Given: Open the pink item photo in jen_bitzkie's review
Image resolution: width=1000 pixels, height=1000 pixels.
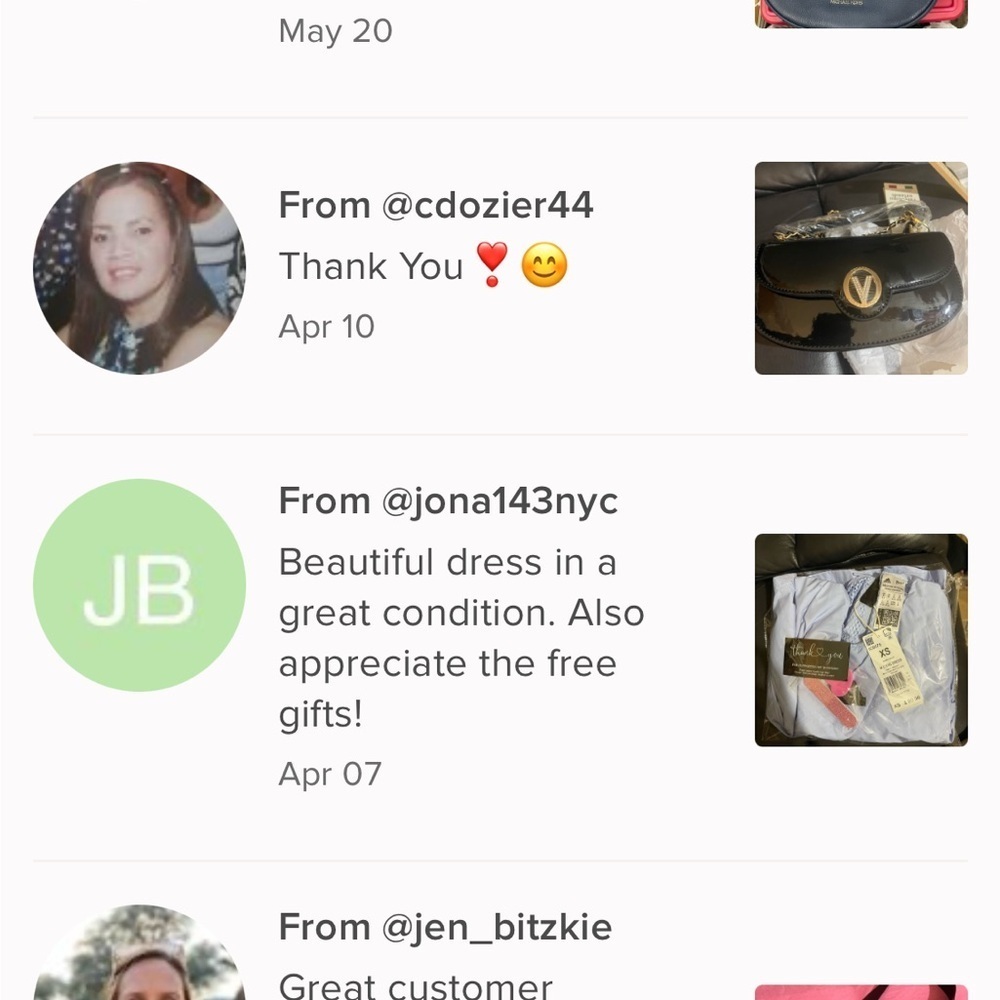Looking at the screenshot, I should [x=861, y=991].
